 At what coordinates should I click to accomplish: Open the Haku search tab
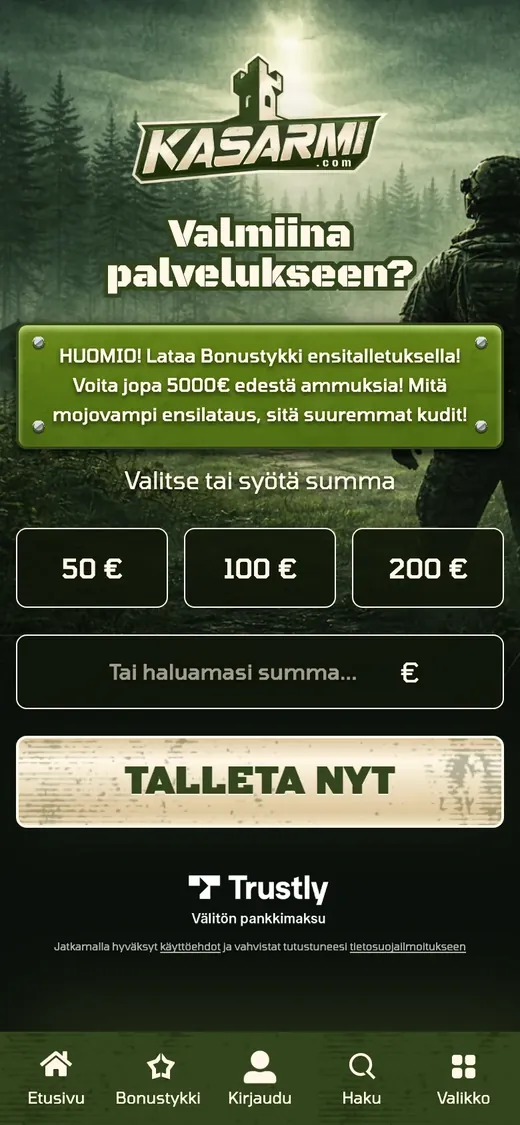[361, 1078]
